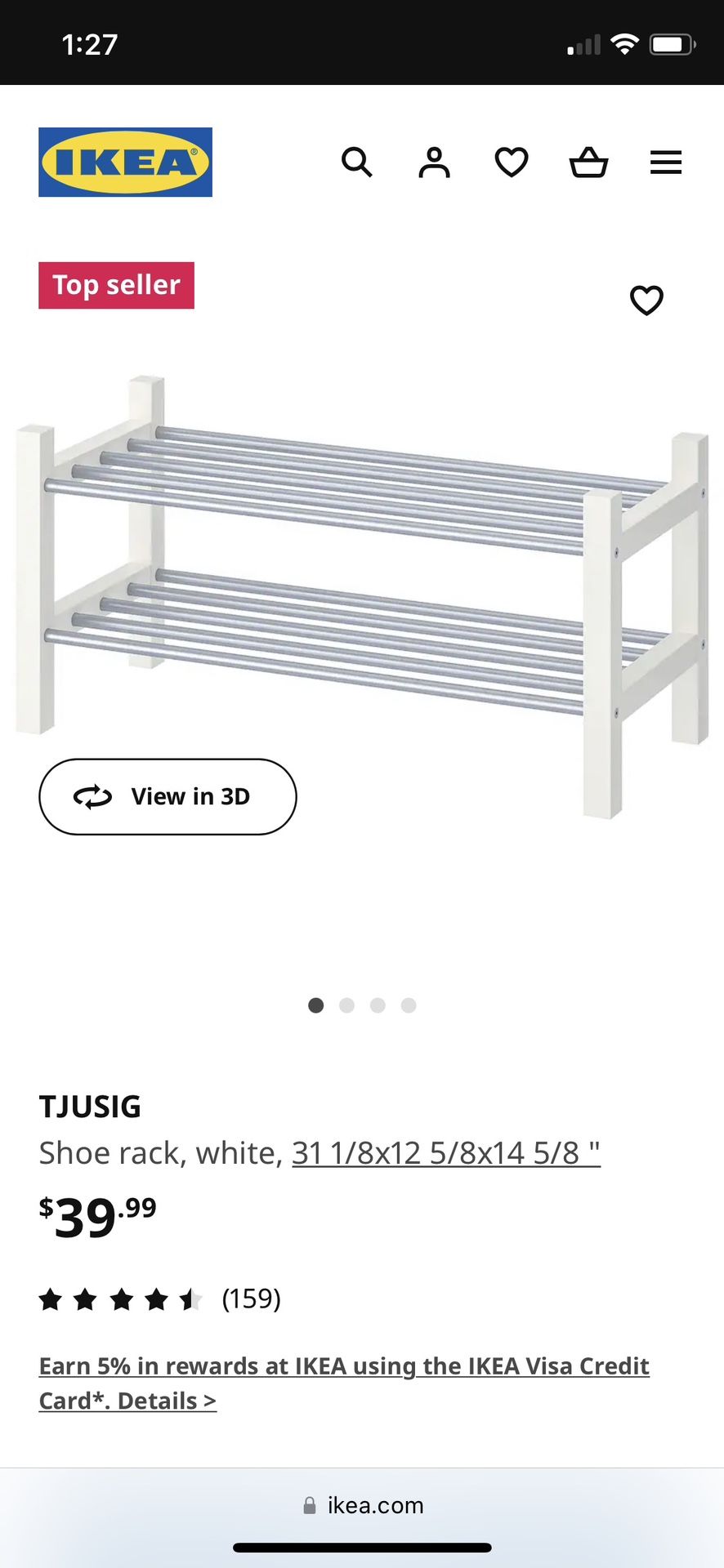Open the hamburger menu
This screenshot has height=1568, width=724.
coord(665,163)
